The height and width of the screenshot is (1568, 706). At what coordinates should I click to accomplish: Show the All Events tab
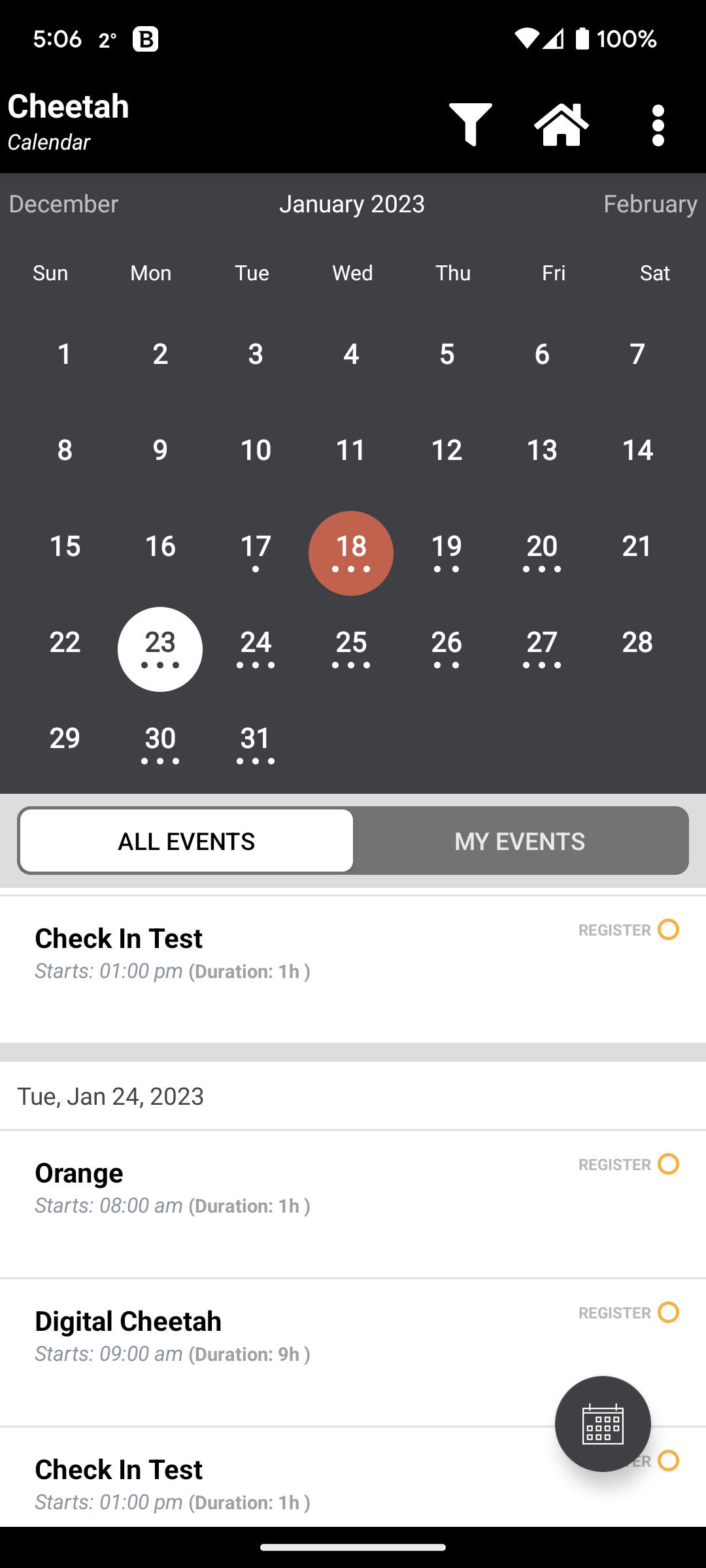(x=186, y=841)
